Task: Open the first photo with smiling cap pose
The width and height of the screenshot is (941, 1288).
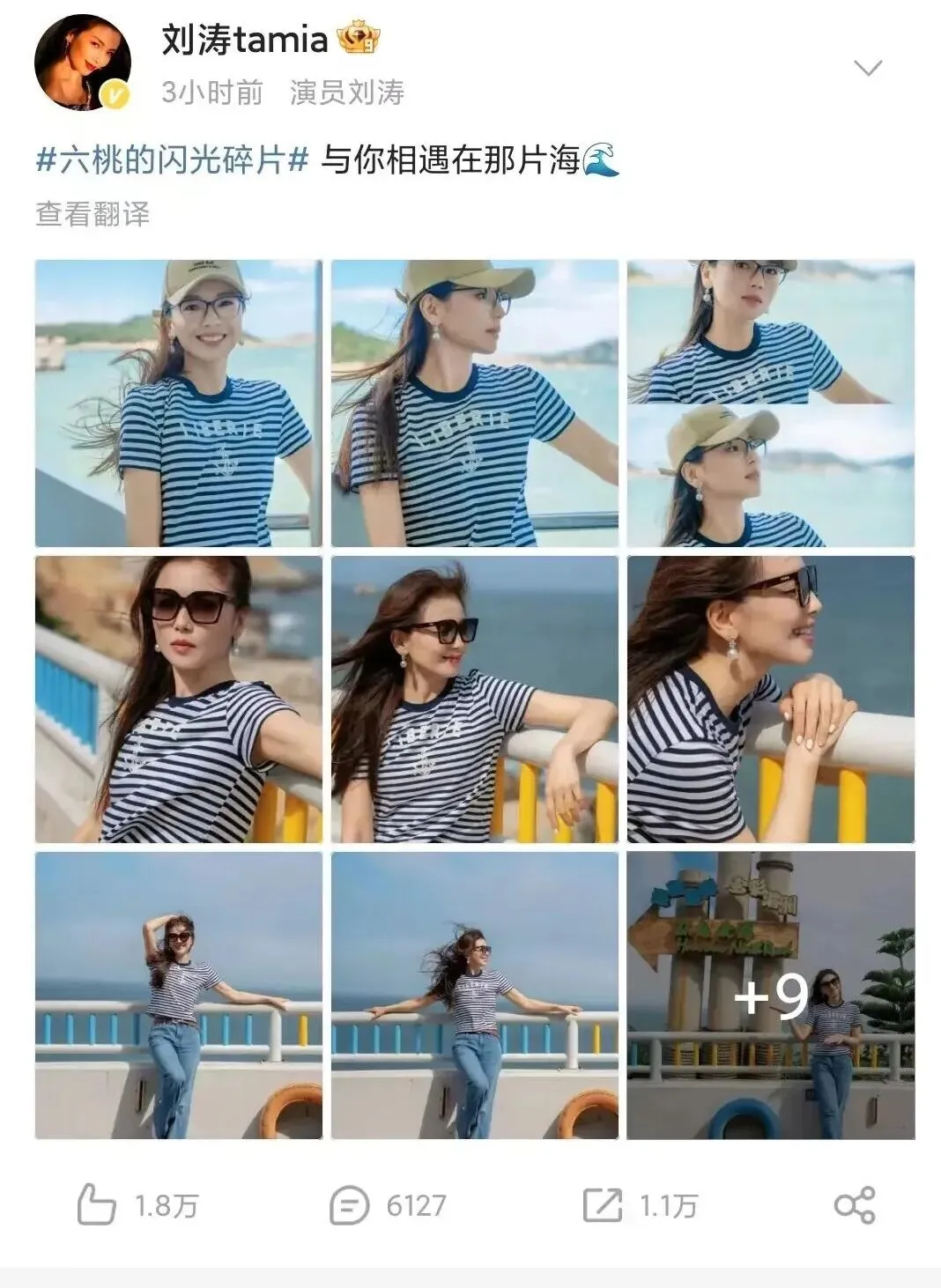Action: 179,403
